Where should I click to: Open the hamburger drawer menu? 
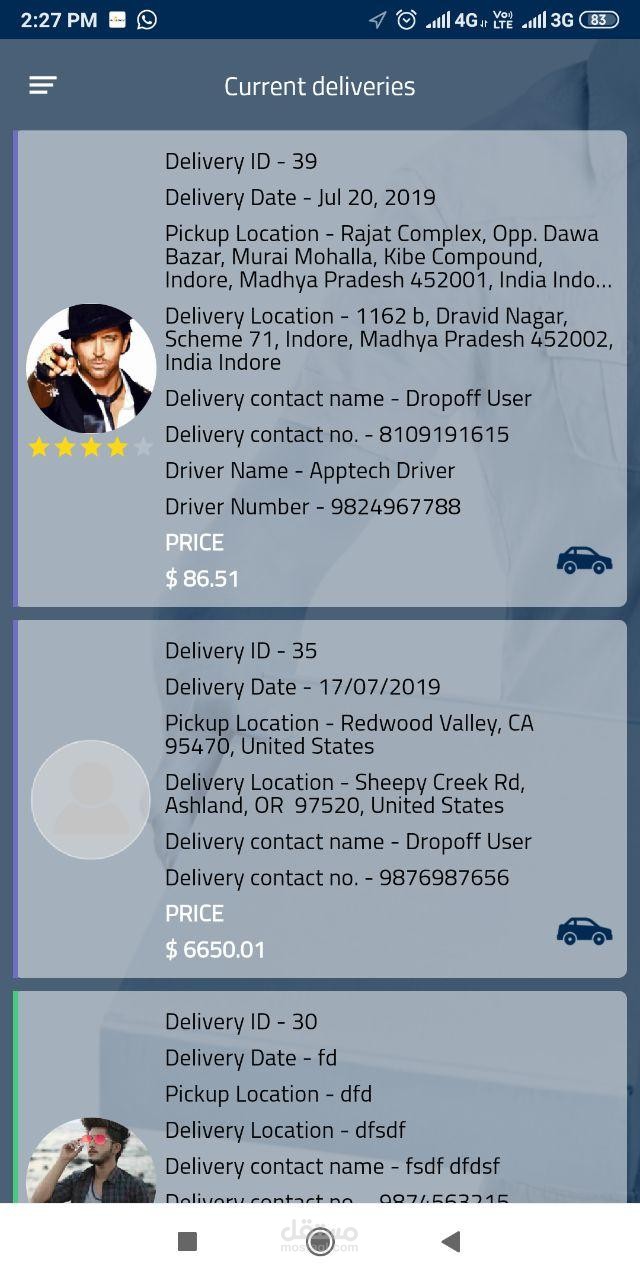(43, 86)
